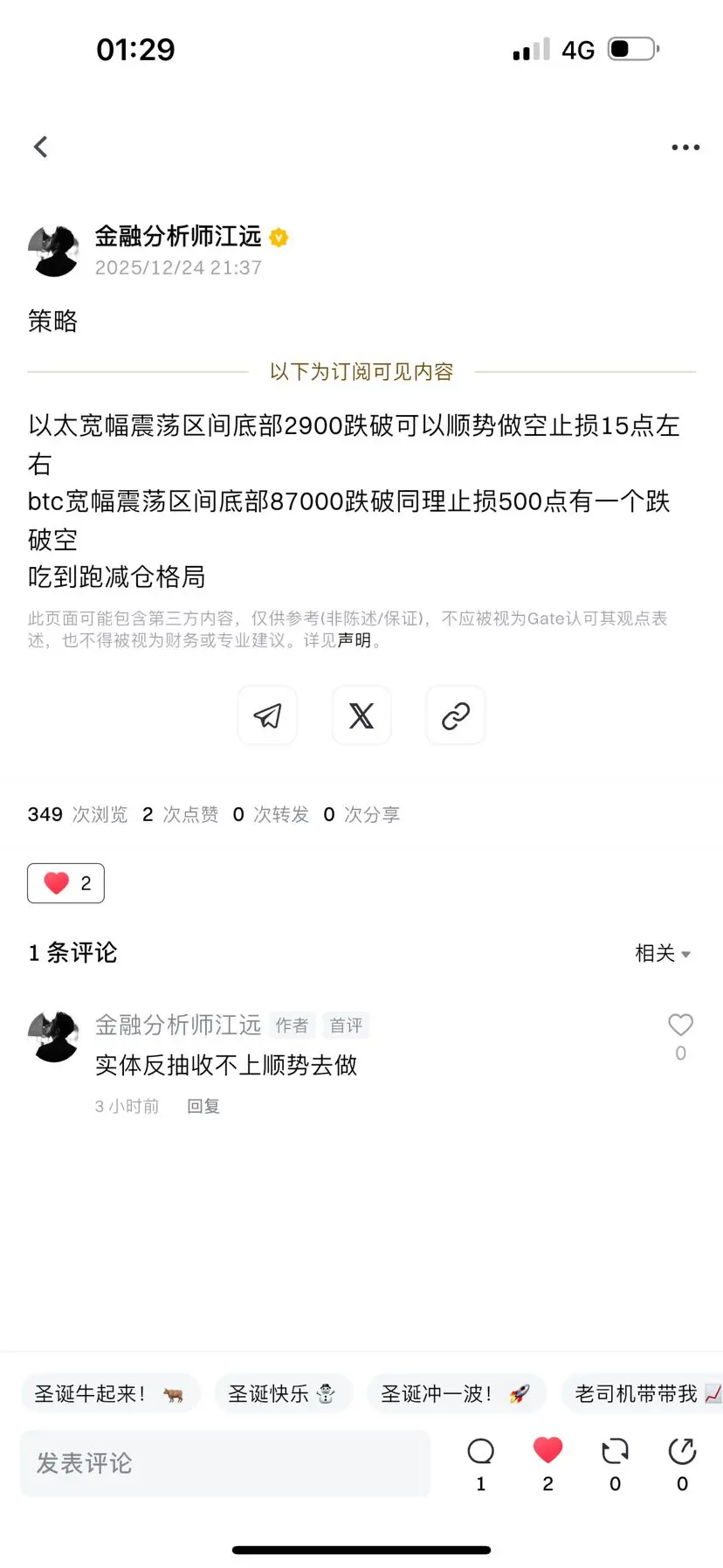Screen dimensions: 723x1568
Task: Tap the verified badge beside 金融分析师江远
Action: 278,237
